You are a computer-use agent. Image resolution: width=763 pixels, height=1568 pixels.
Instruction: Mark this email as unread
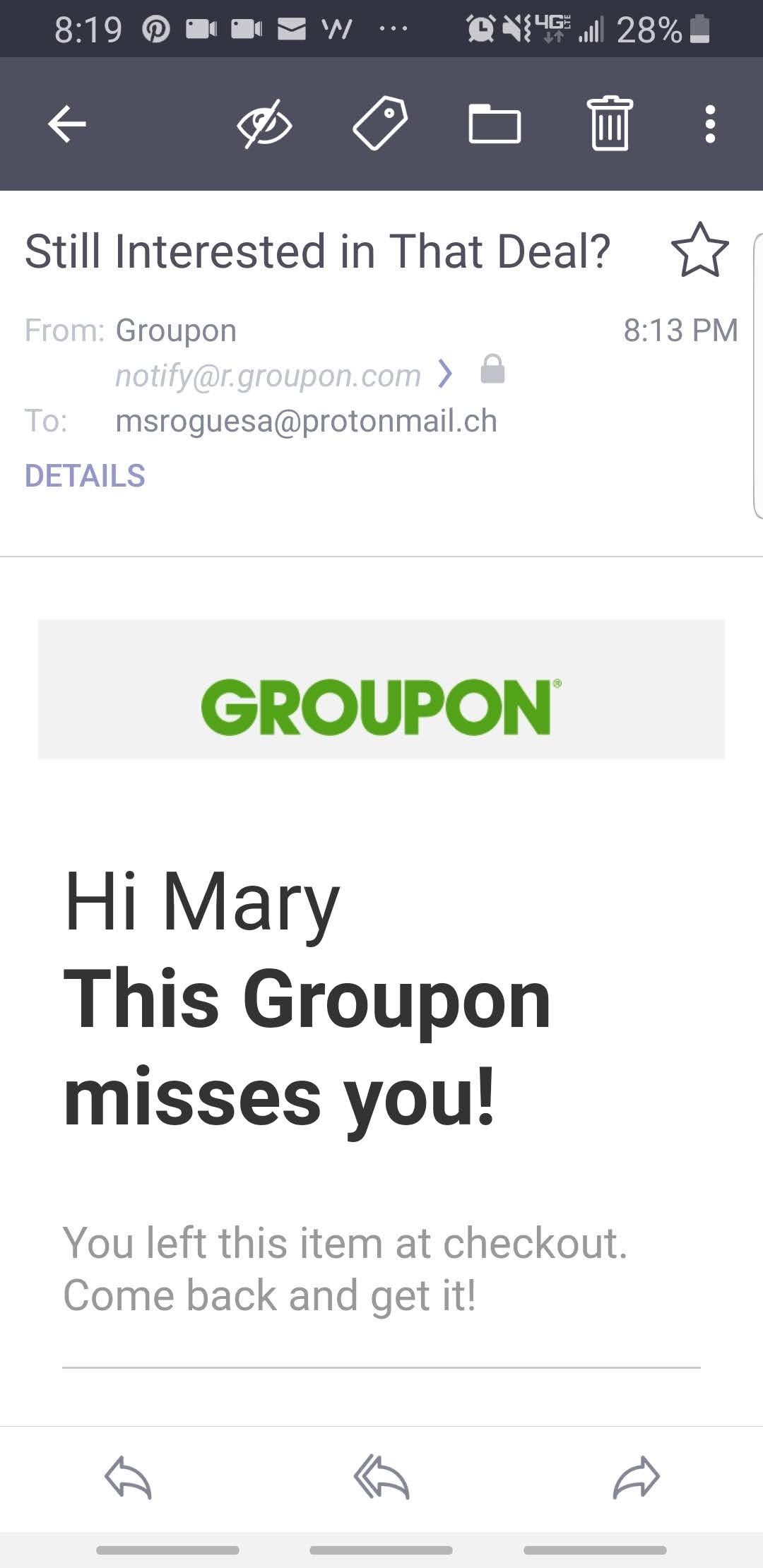tap(264, 124)
